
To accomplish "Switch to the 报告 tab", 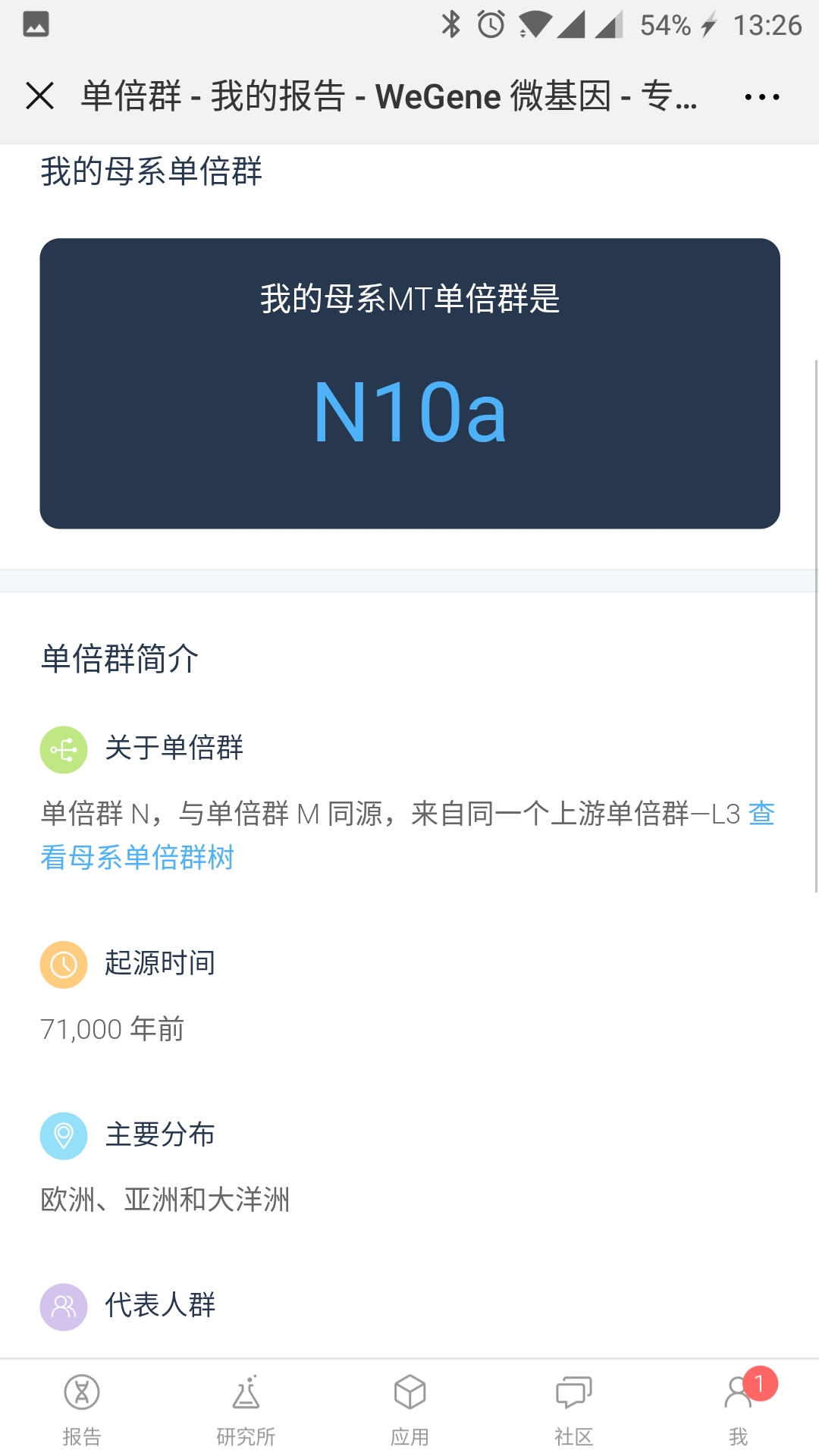I will (82, 1410).
